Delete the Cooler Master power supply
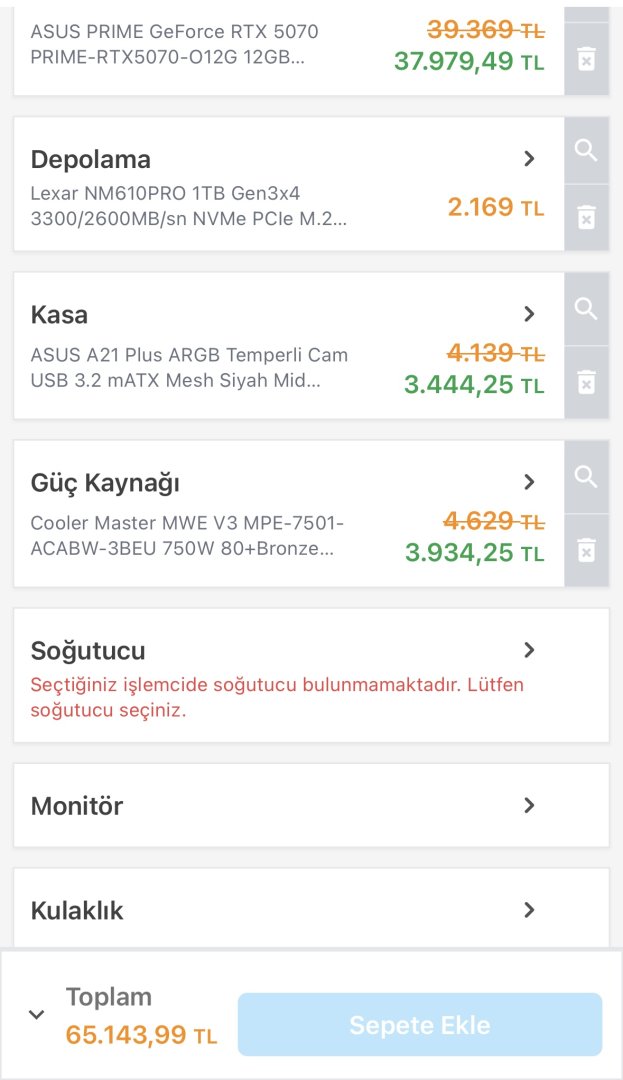This screenshot has width=623, height=1080. (586, 549)
